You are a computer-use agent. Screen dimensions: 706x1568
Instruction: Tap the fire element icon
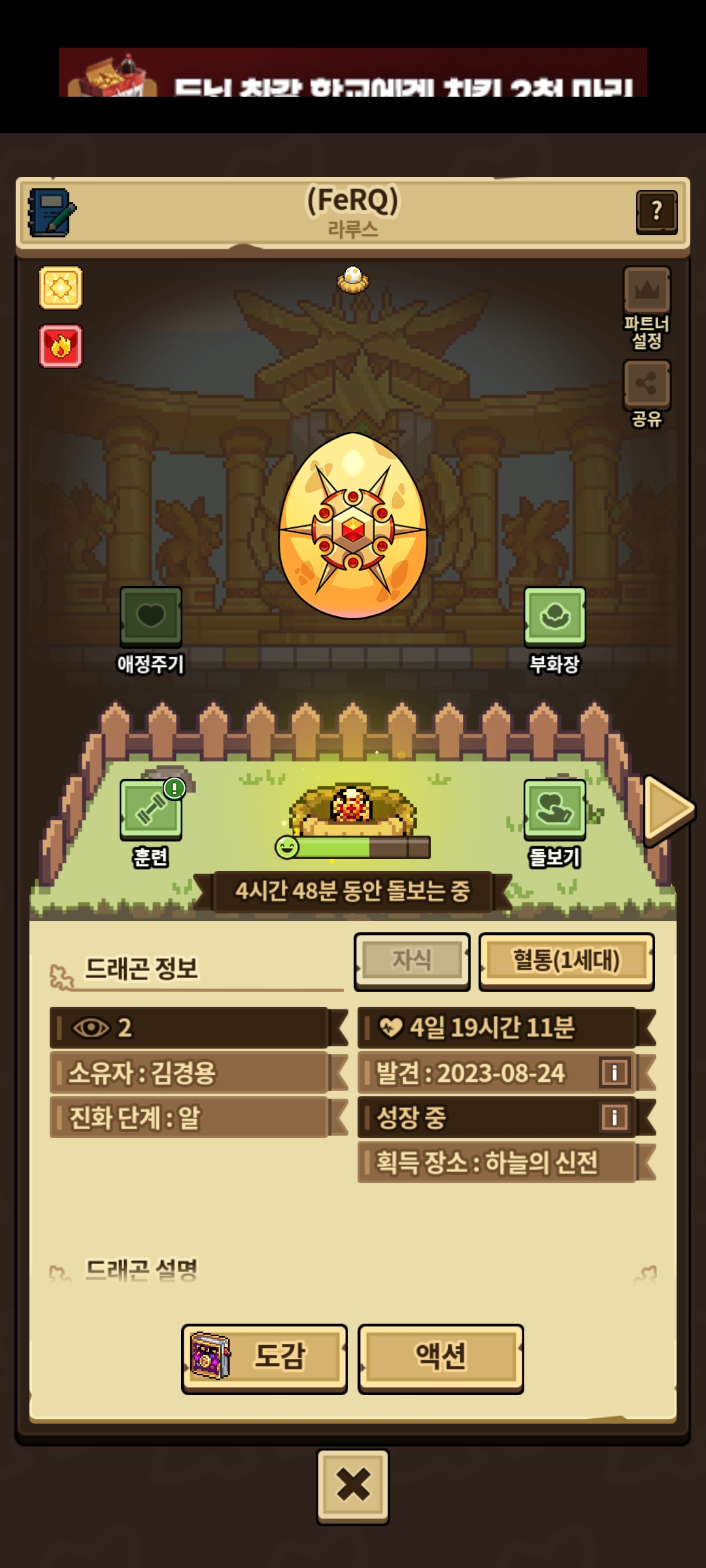pos(61,346)
